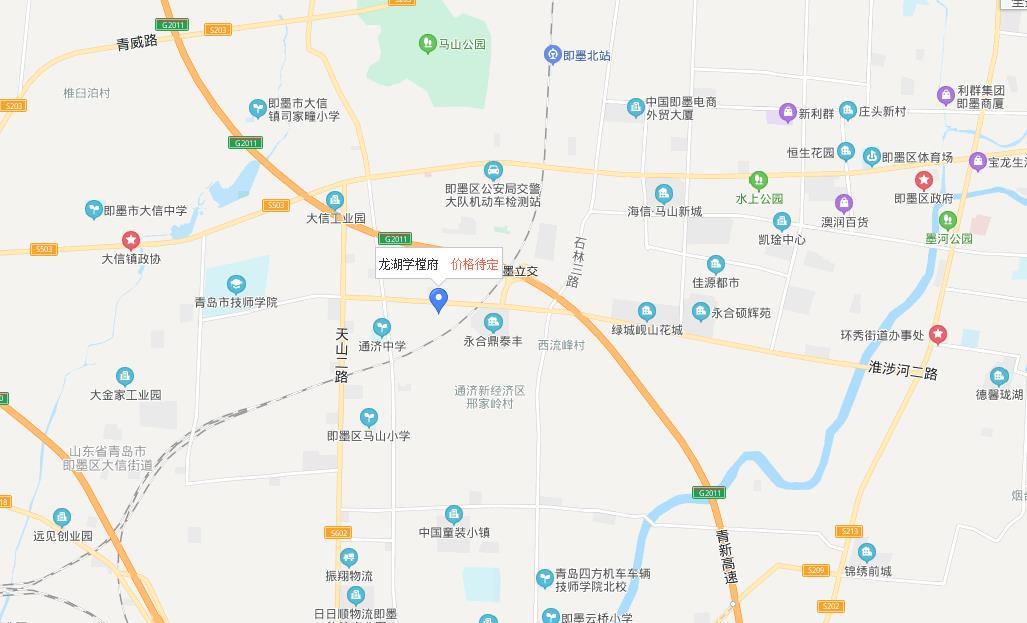This screenshot has height=623, width=1027.
Task: Select the 即墨区政府 marker
Action: [x=924, y=180]
